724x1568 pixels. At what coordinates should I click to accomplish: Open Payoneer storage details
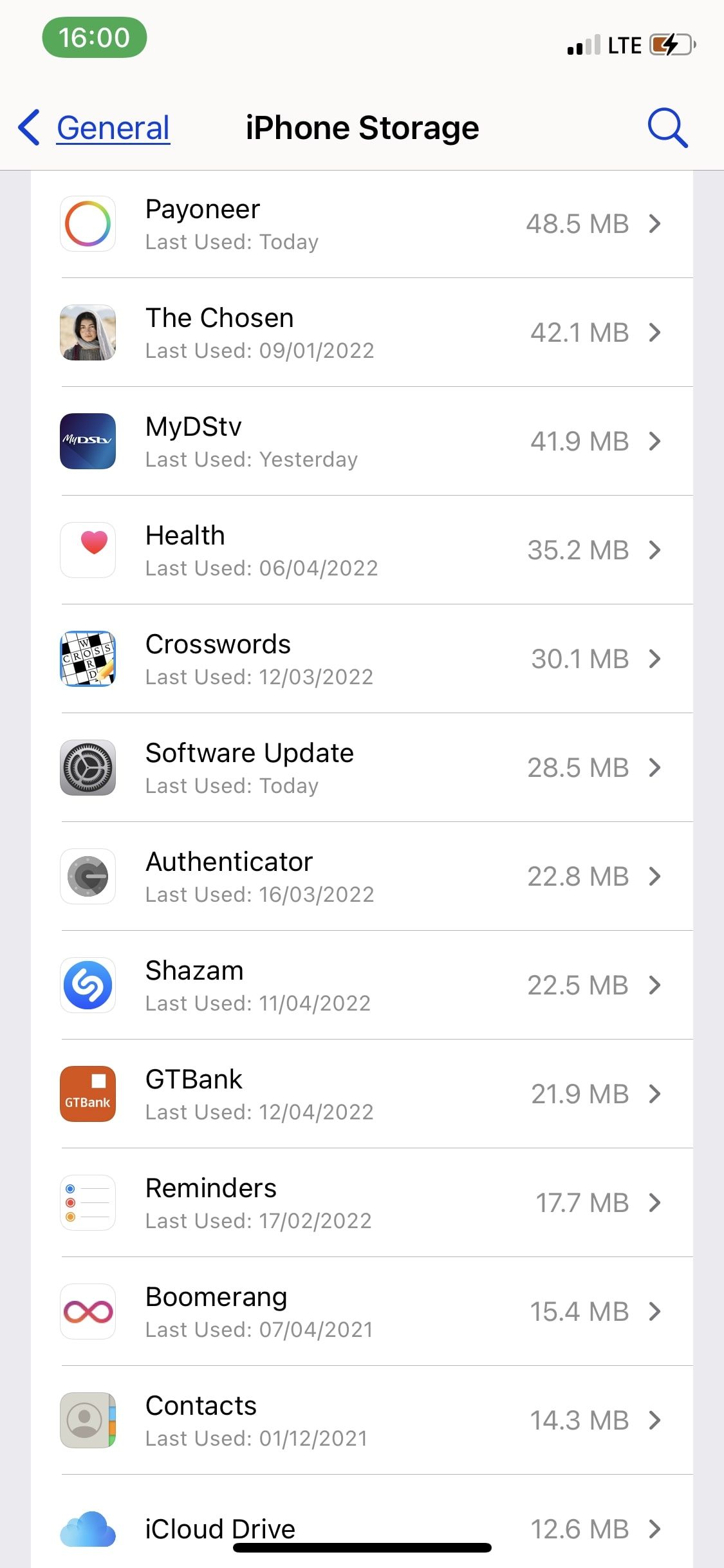point(361,224)
